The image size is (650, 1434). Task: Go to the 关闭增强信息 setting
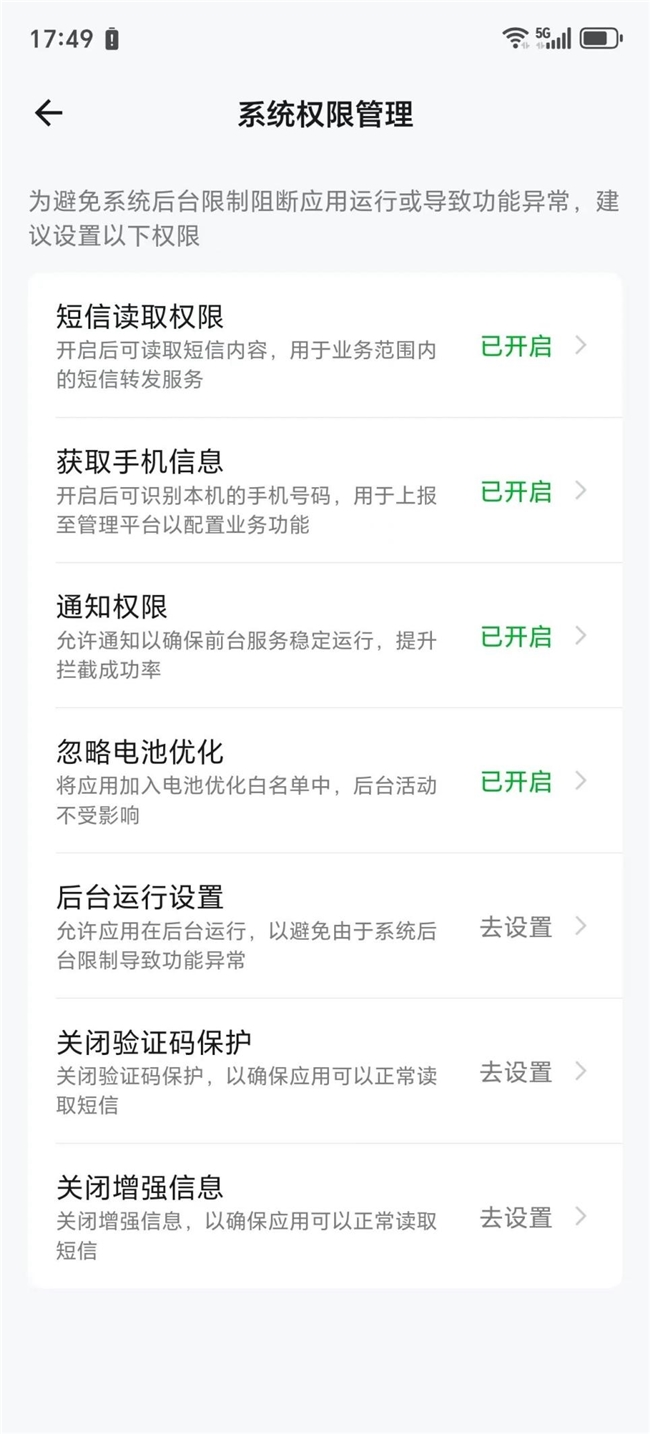point(325,1216)
